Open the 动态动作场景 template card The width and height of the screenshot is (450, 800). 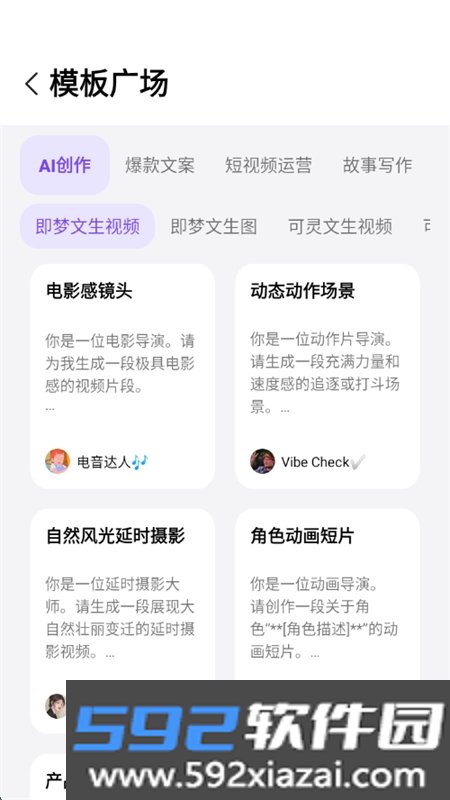pyautogui.click(x=328, y=376)
